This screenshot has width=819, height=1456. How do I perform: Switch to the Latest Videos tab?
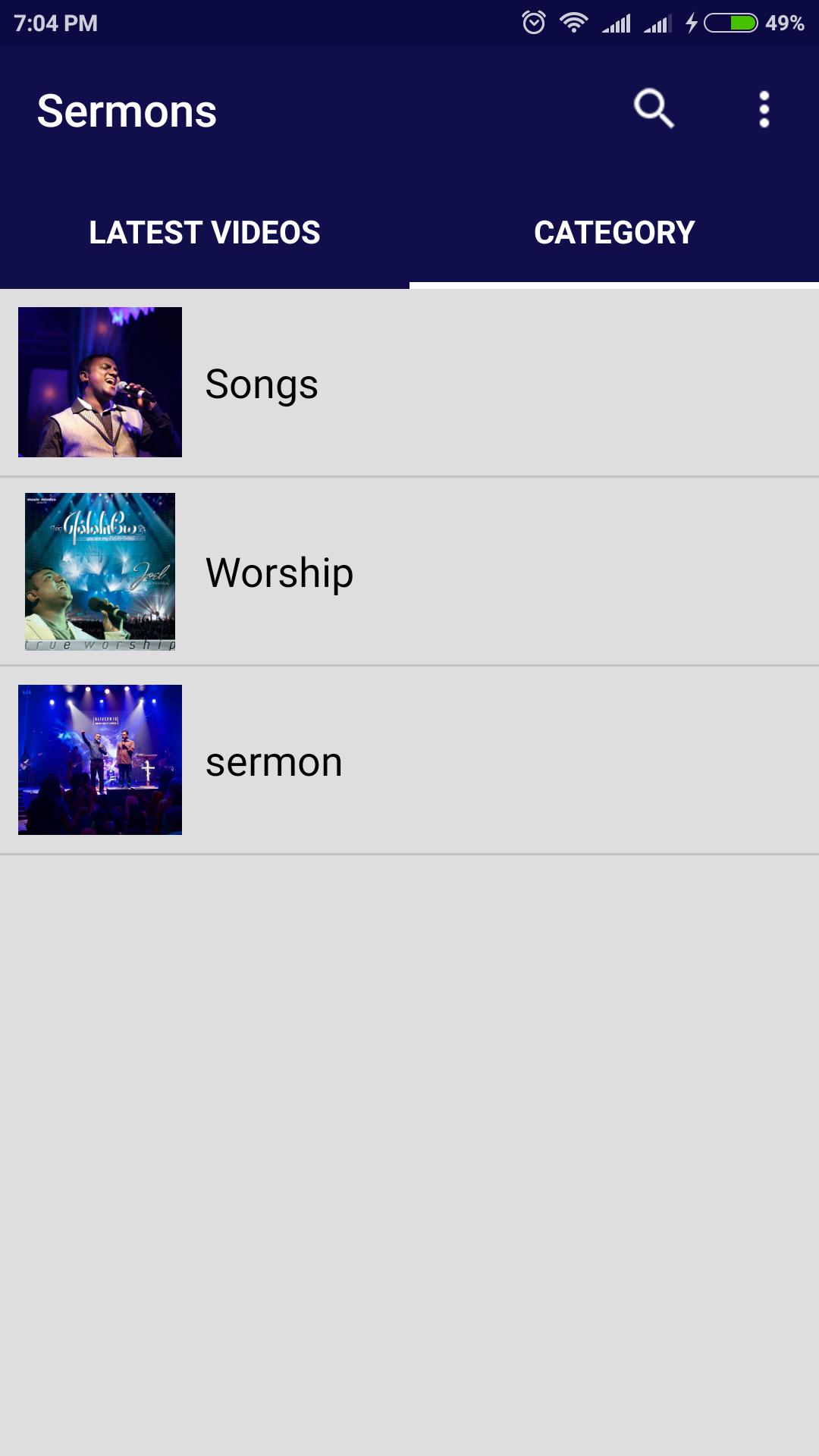point(205,233)
